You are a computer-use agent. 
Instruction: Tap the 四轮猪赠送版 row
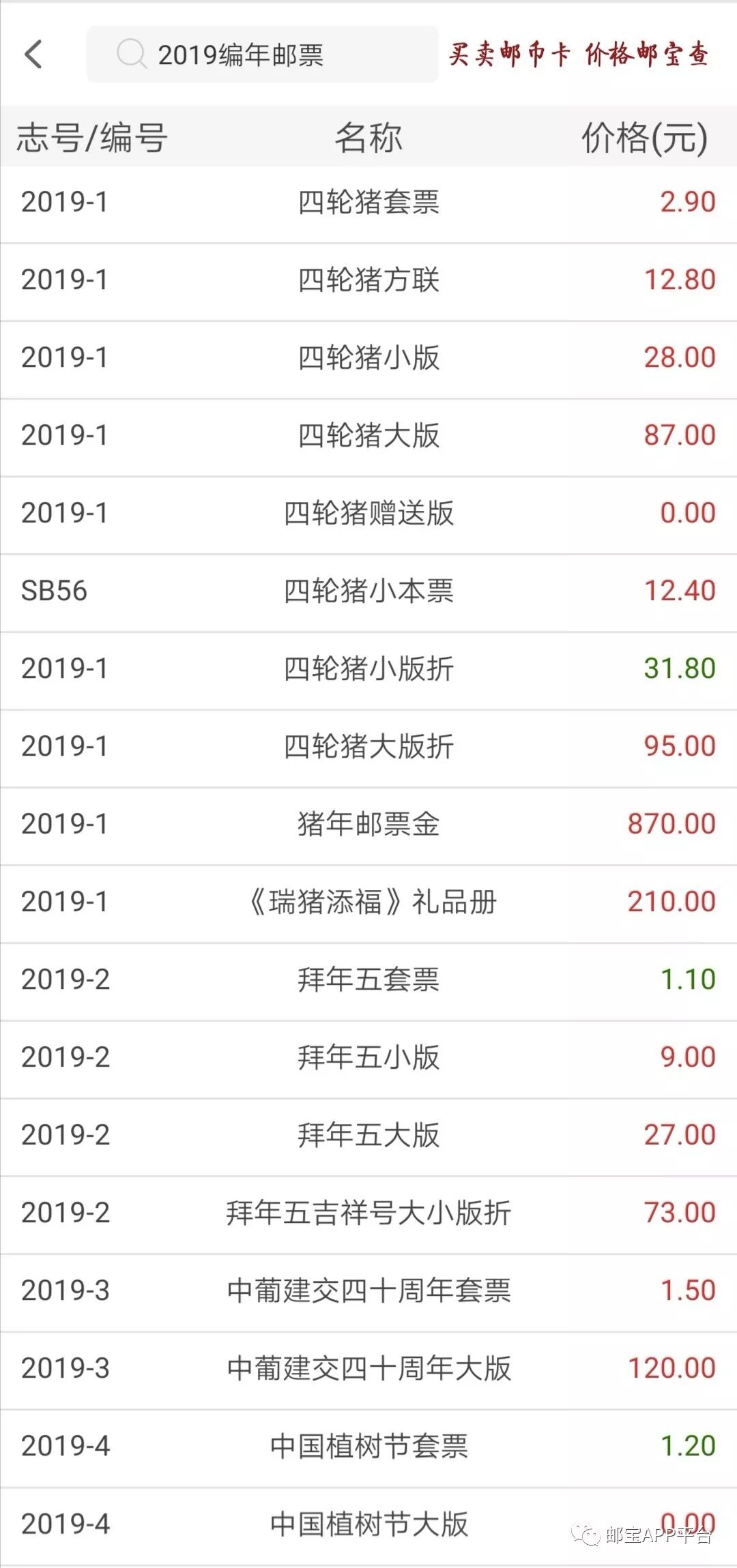tap(369, 514)
